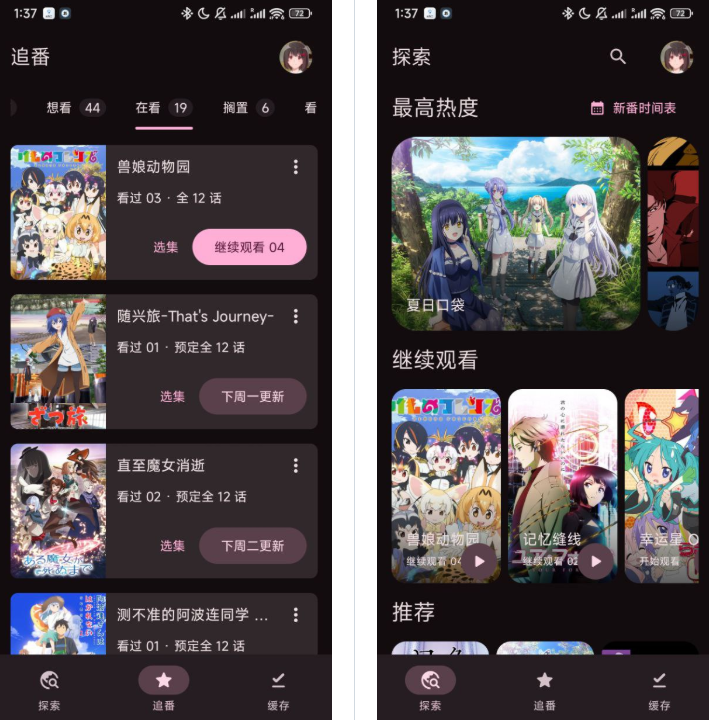Open the overflow menu for 直至魔女消逝
709x720 pixels.
click(x=295, y=465)
